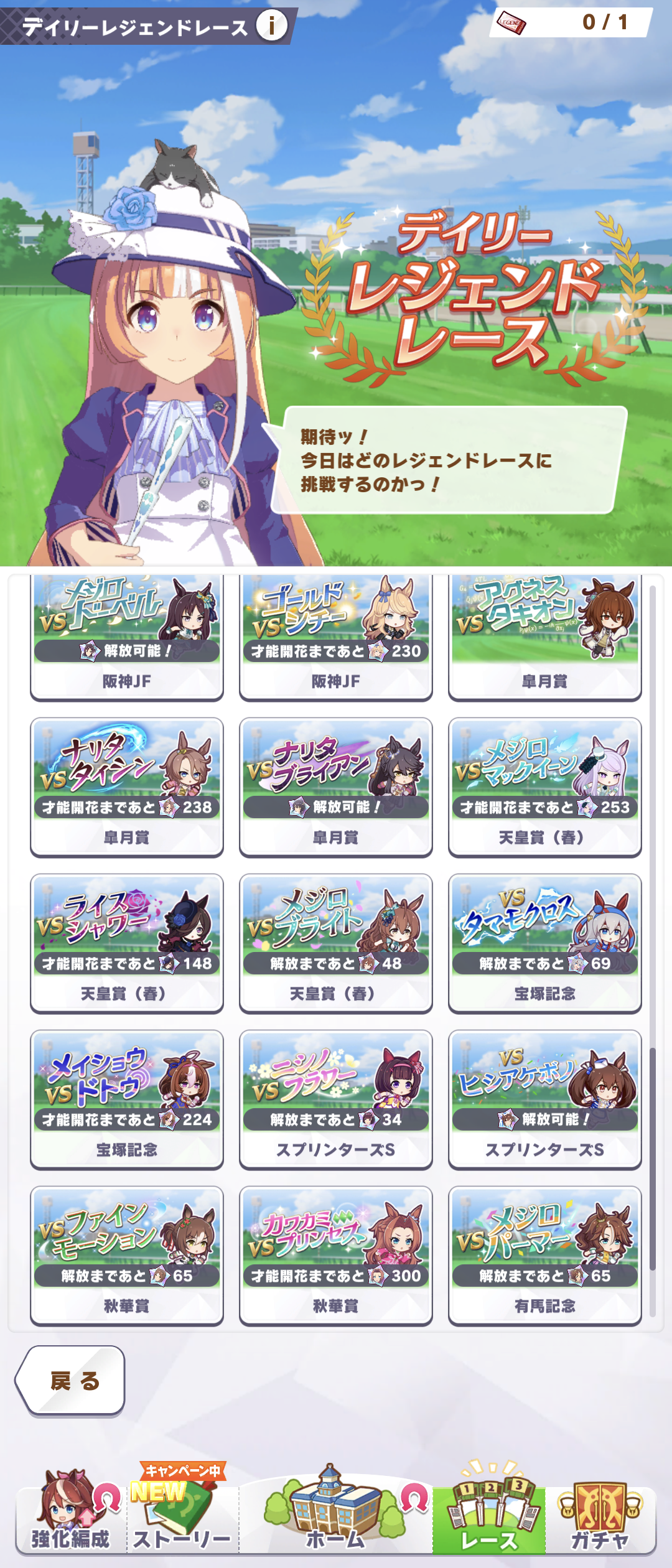Tap the VS メジロマックイーン race card
672x1568 pixels.
click(545, 787)
